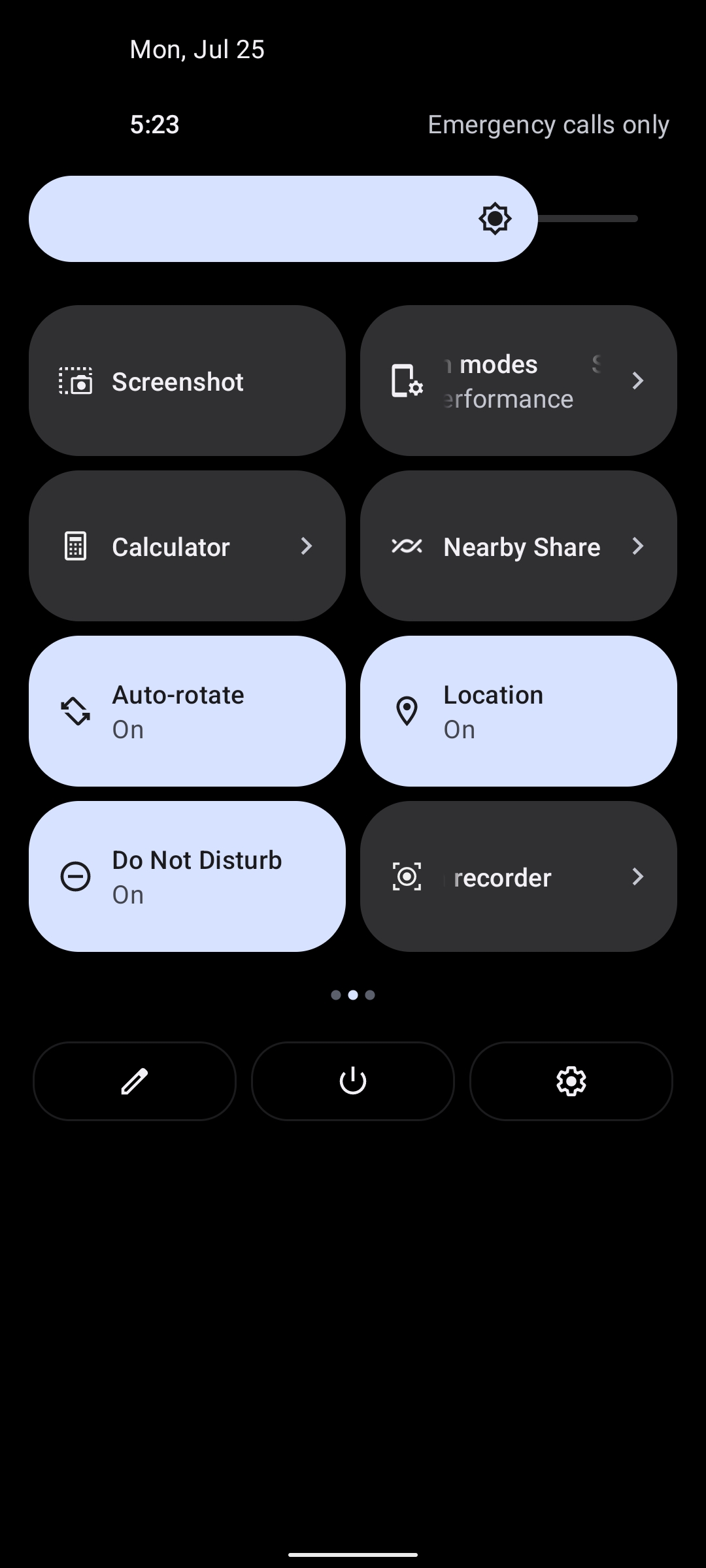This screenshot has height=1568, width=706.
Task: Open the screen recorder tile
Action: point(518,876)
